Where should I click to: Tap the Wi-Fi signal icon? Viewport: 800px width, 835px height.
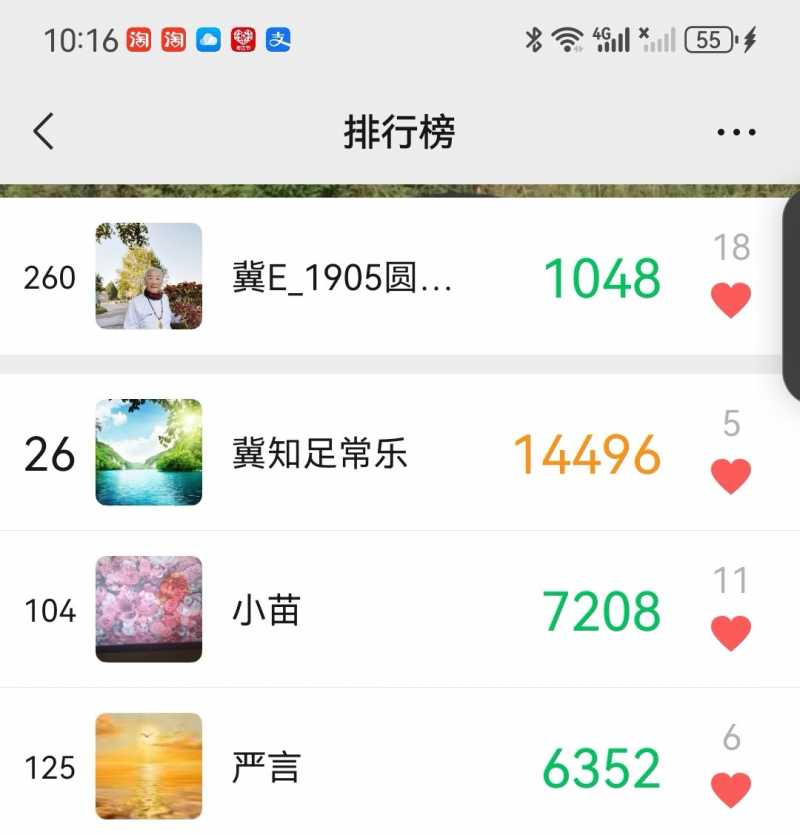tap(567, 38)
